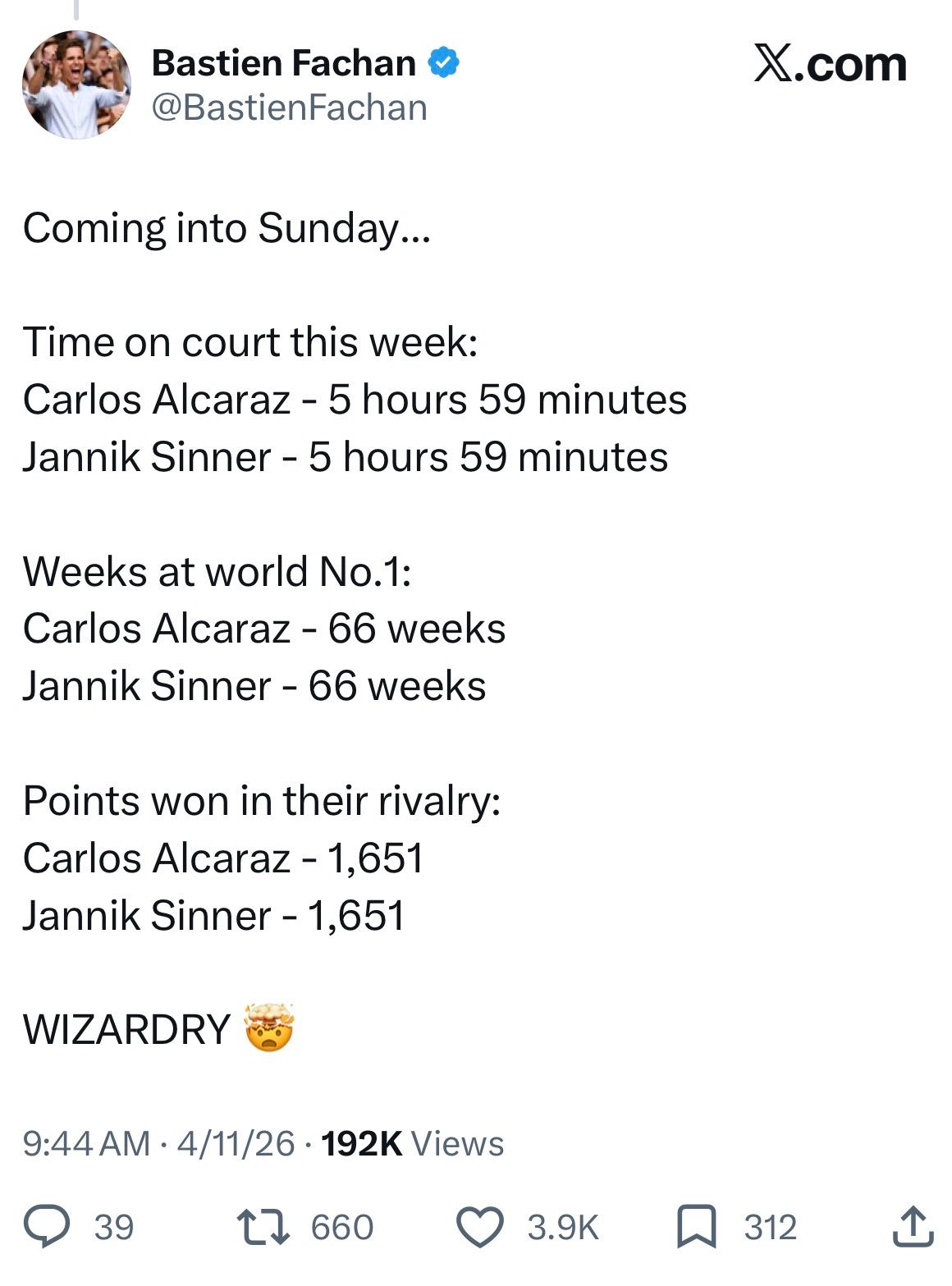Open the @BastienFachan profile handle
The image size is (952, 1286).
[x=289, y=108]
